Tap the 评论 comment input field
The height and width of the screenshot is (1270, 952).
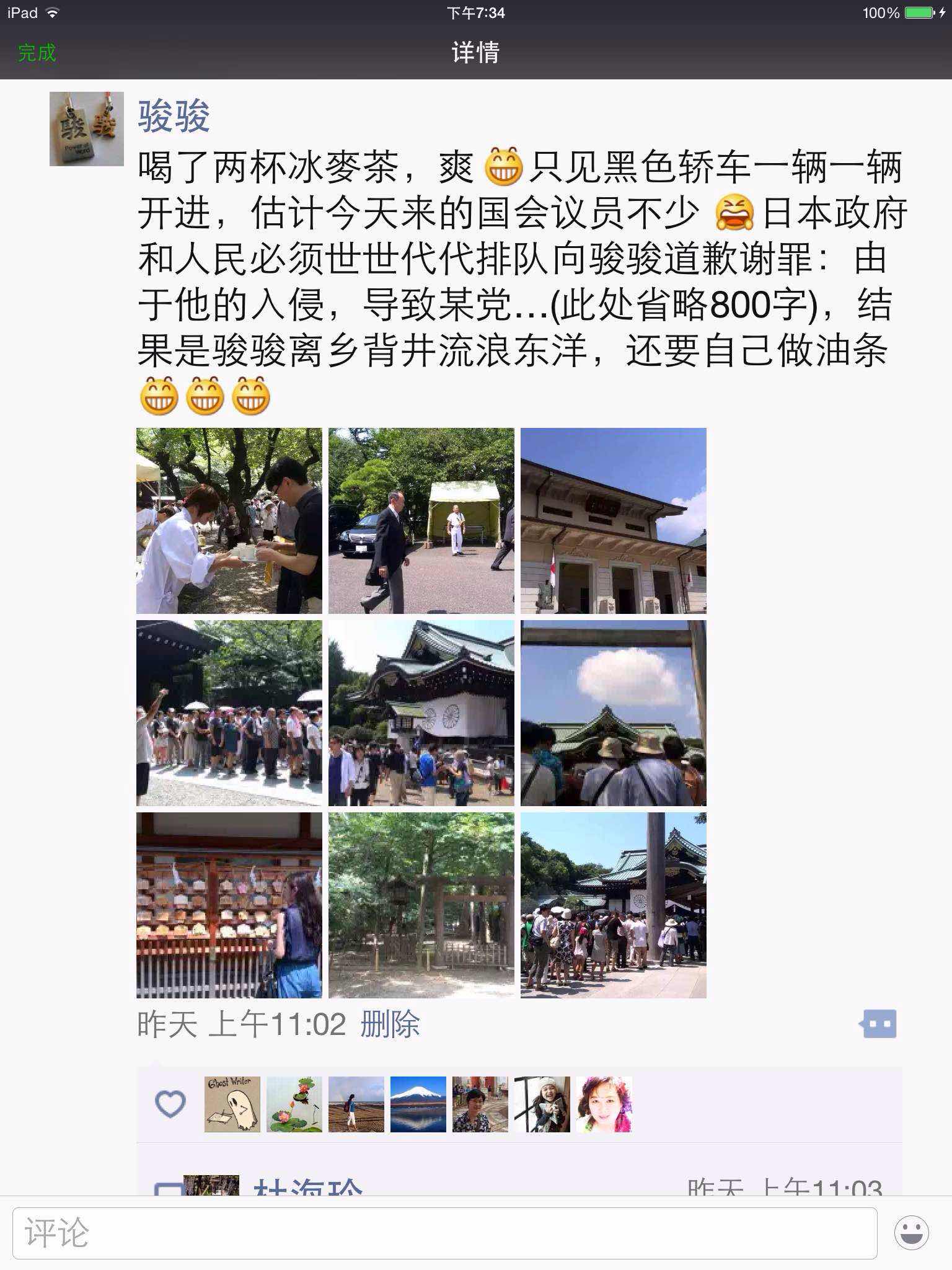point(444,1233)
